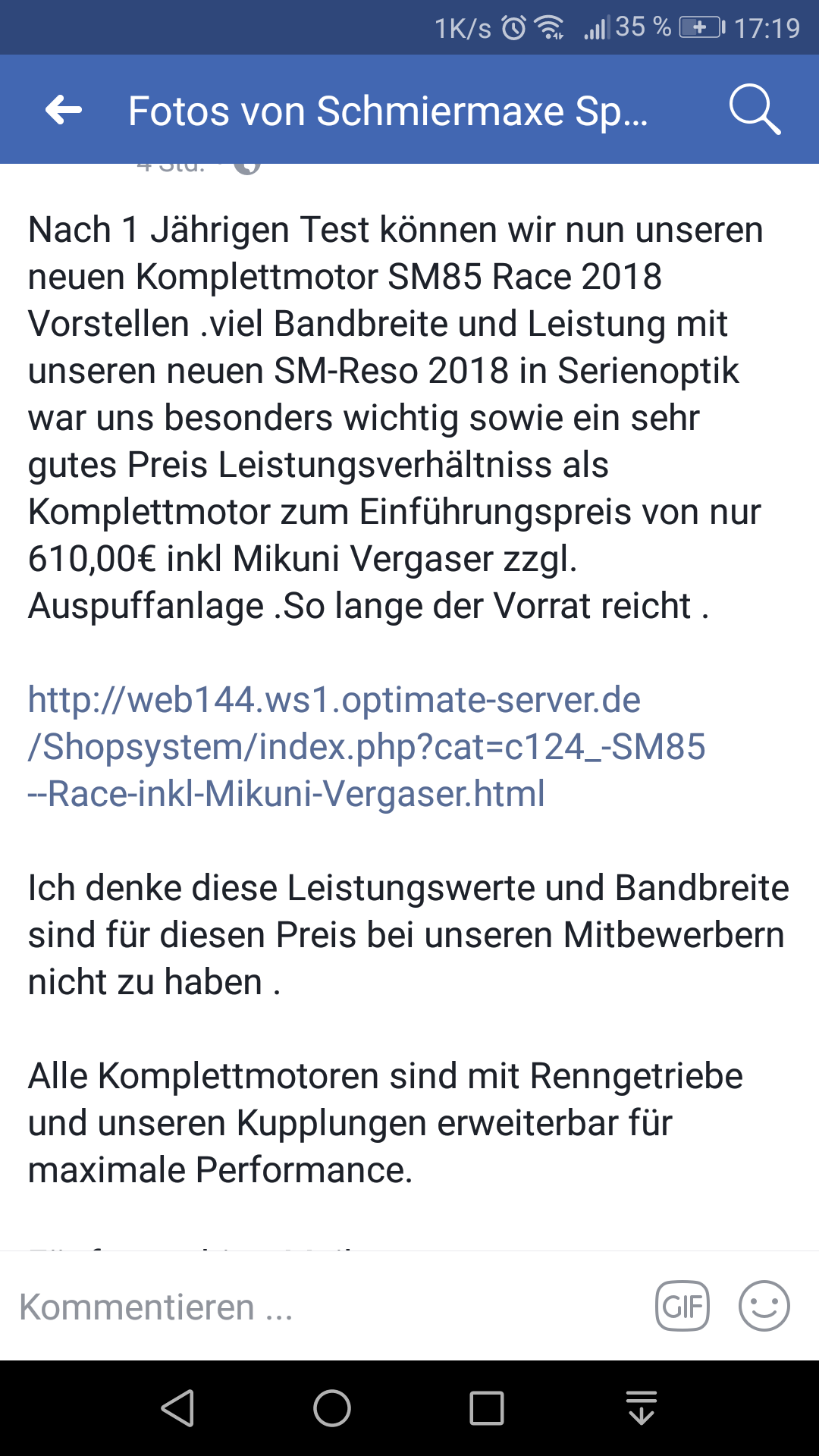Open recent apps from navigation bar

point(487,1409)
